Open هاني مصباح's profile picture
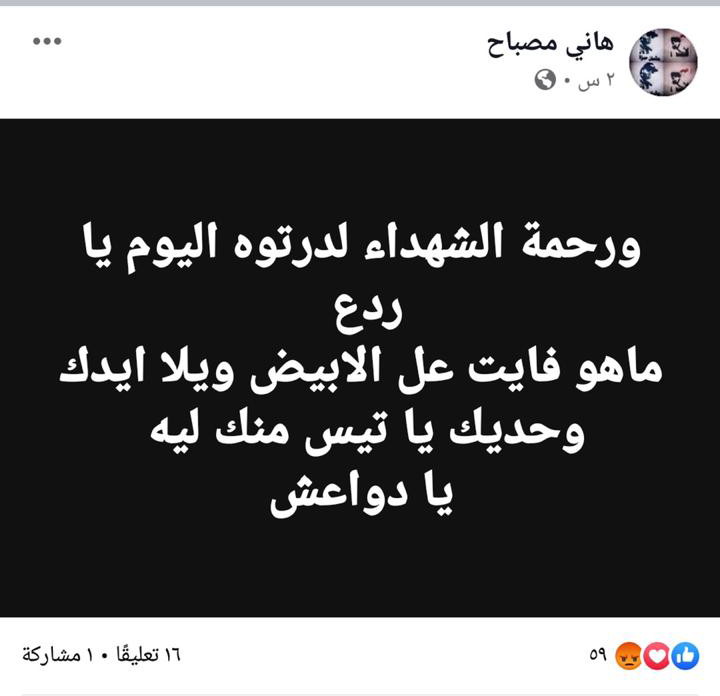Viewport: 720px width, 696px height. tap(661, 58)
